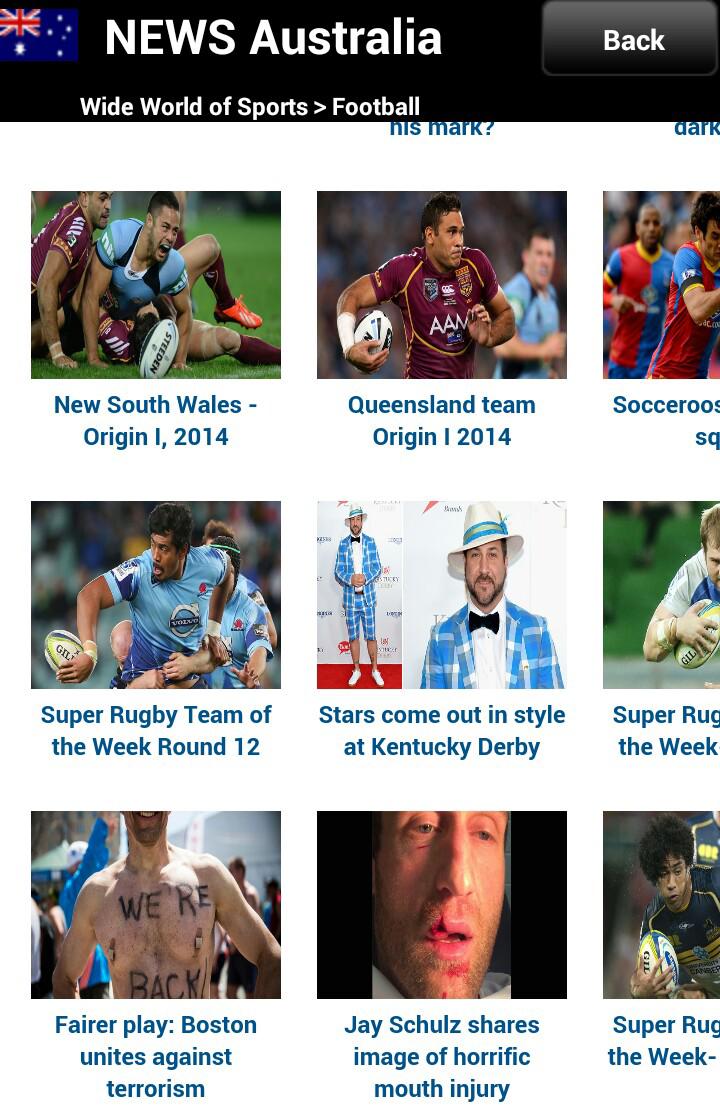Tap the Back button
Viewport: 720px width, 1110px height.
pos(631,40)
